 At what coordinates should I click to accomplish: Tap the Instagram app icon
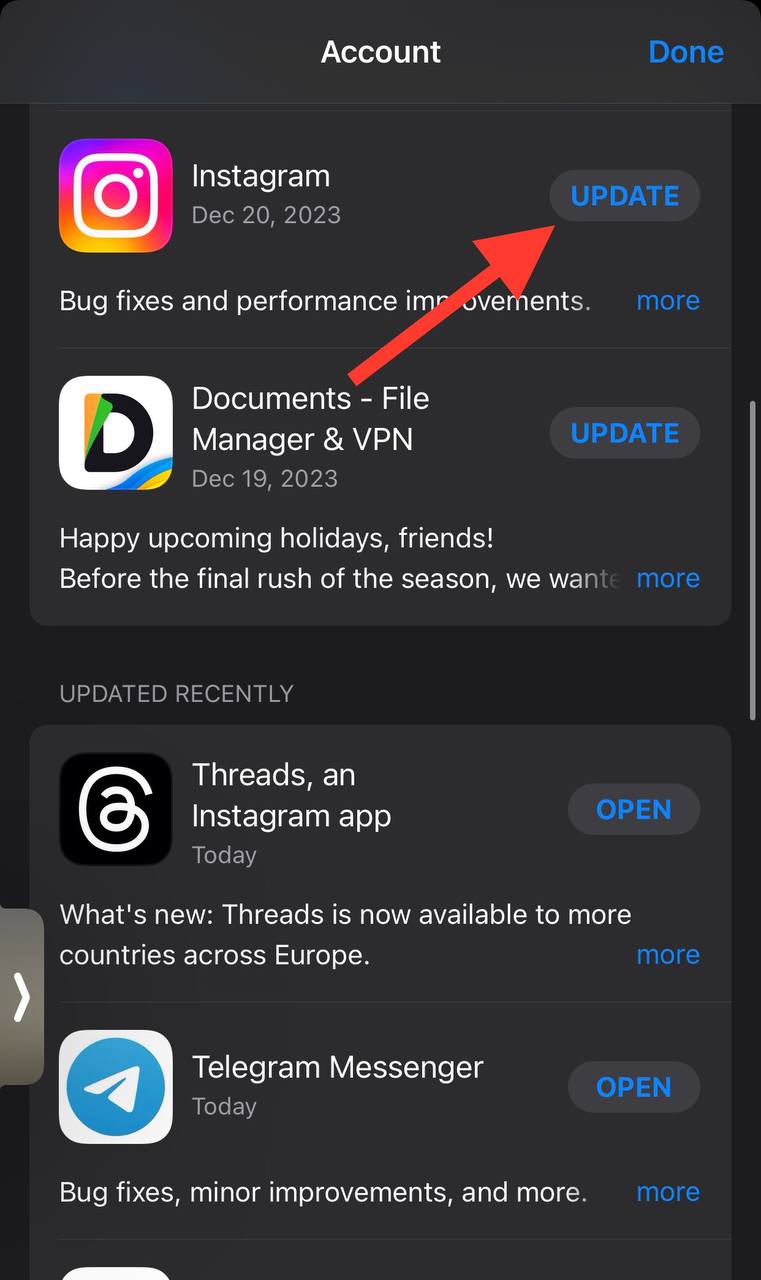coord(115,195)
